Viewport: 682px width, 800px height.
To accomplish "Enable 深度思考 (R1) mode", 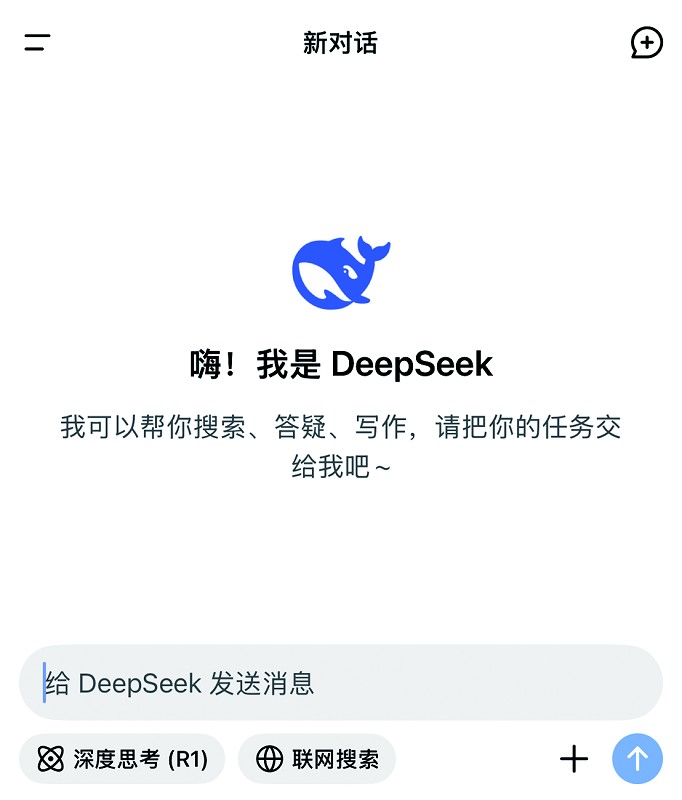I will pyautogui.click(x=122, y=759).
